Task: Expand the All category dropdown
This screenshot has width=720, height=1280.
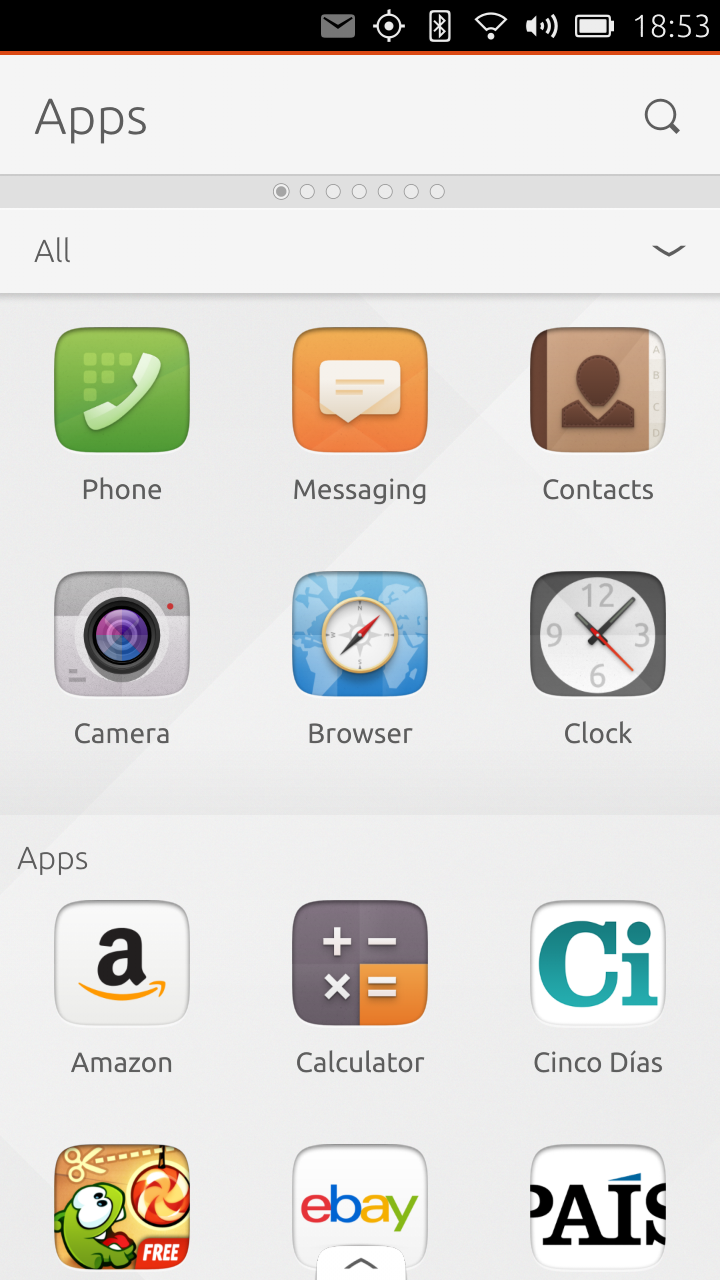Action: coord(360,251)
